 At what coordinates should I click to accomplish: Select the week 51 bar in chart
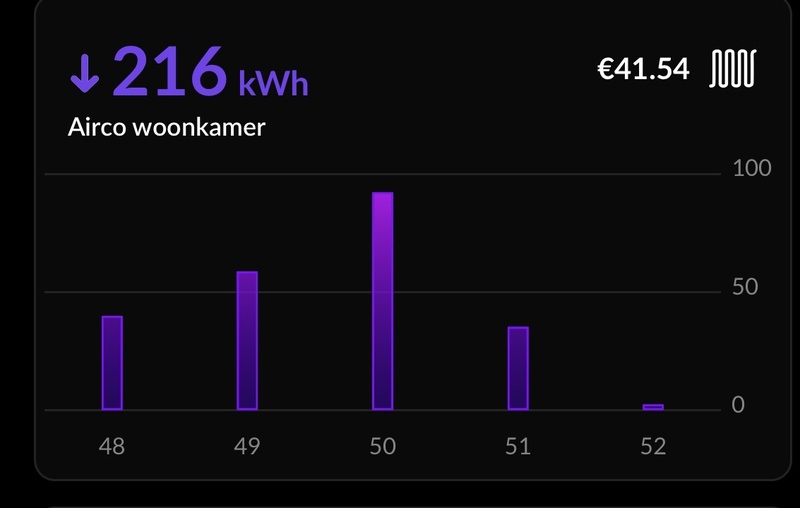click(x=517, y=367)
